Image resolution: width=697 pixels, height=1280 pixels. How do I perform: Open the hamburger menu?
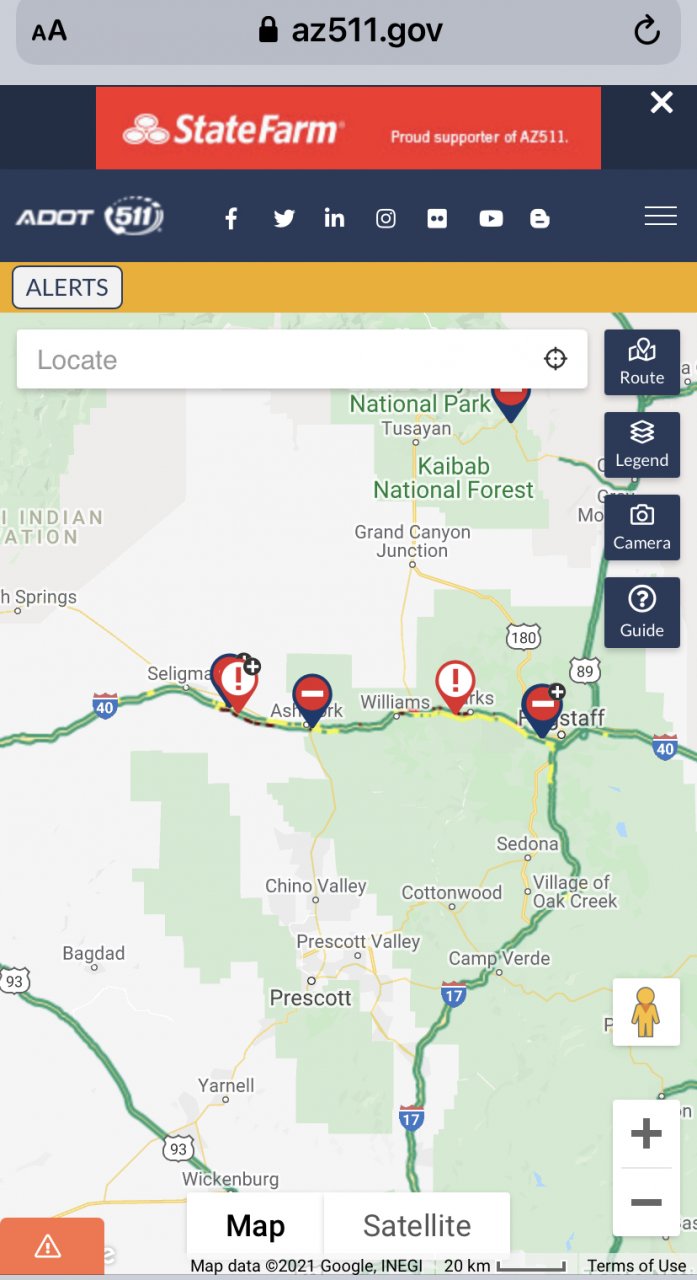click(660, 216)
